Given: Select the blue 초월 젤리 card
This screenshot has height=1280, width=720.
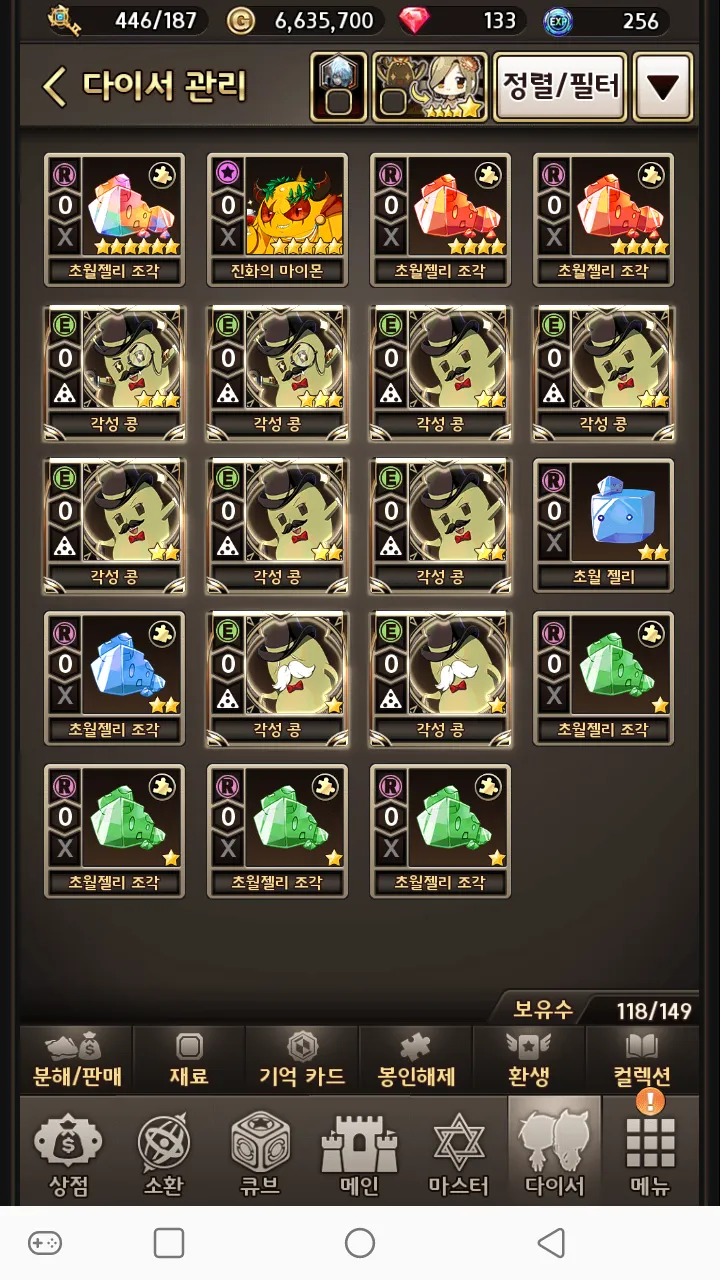Looking at the screenshot, I should [x=603, y=525].
